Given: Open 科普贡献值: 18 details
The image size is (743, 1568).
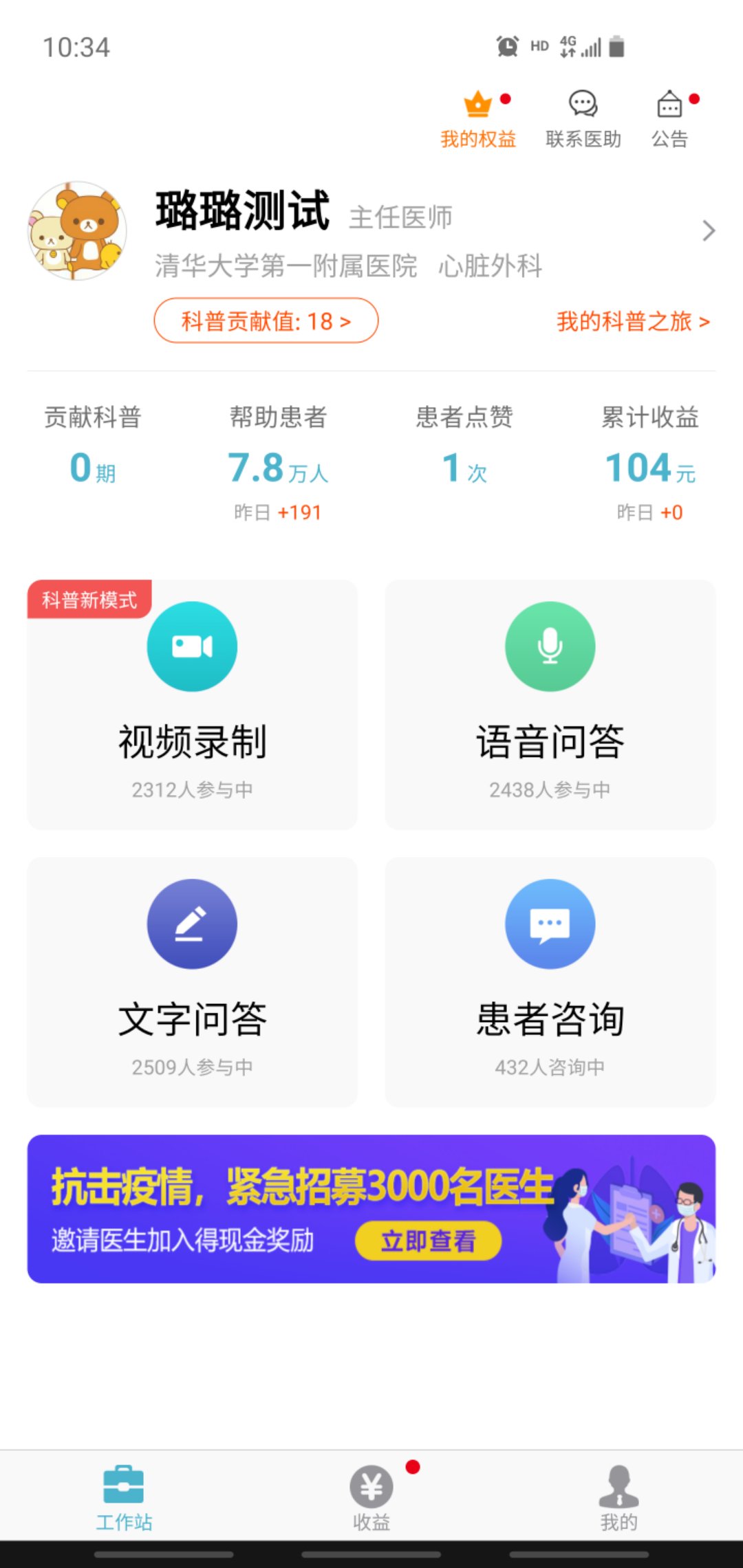Looking at the screenshot, I should tap(266, 320).
